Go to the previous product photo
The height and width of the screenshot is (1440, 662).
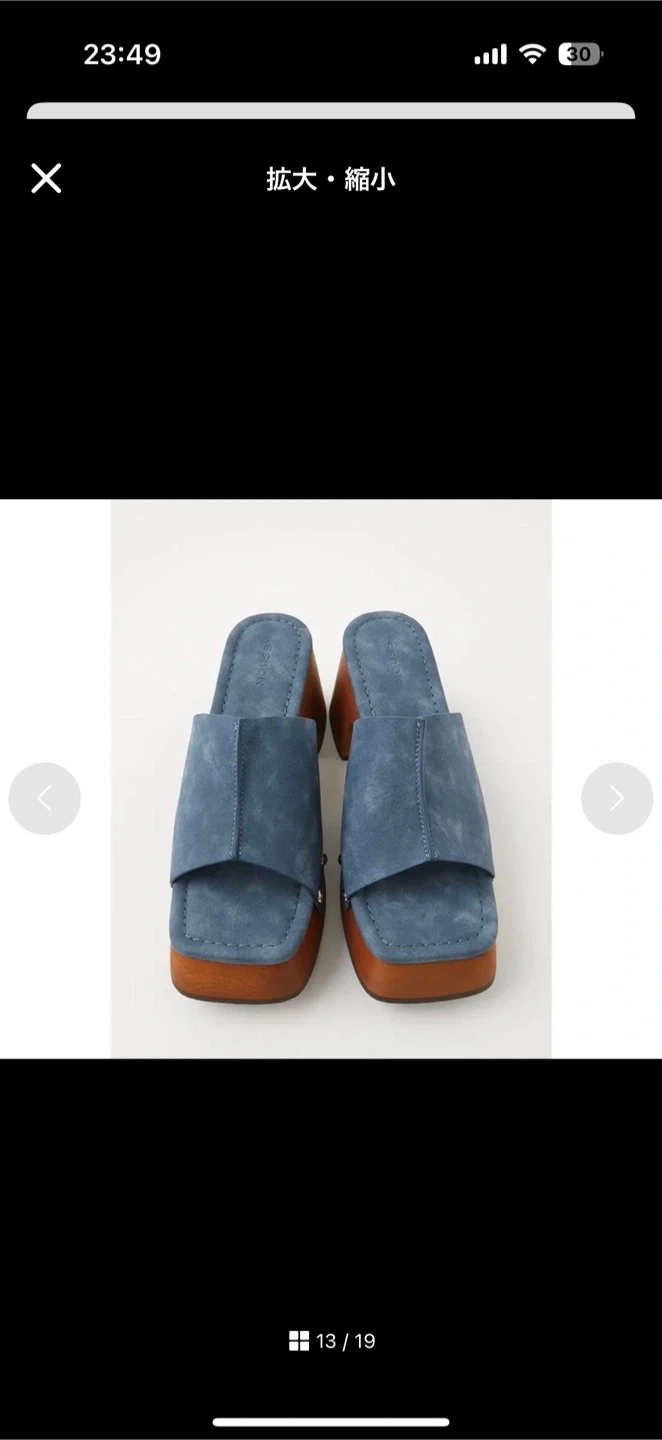coord(44,798)
